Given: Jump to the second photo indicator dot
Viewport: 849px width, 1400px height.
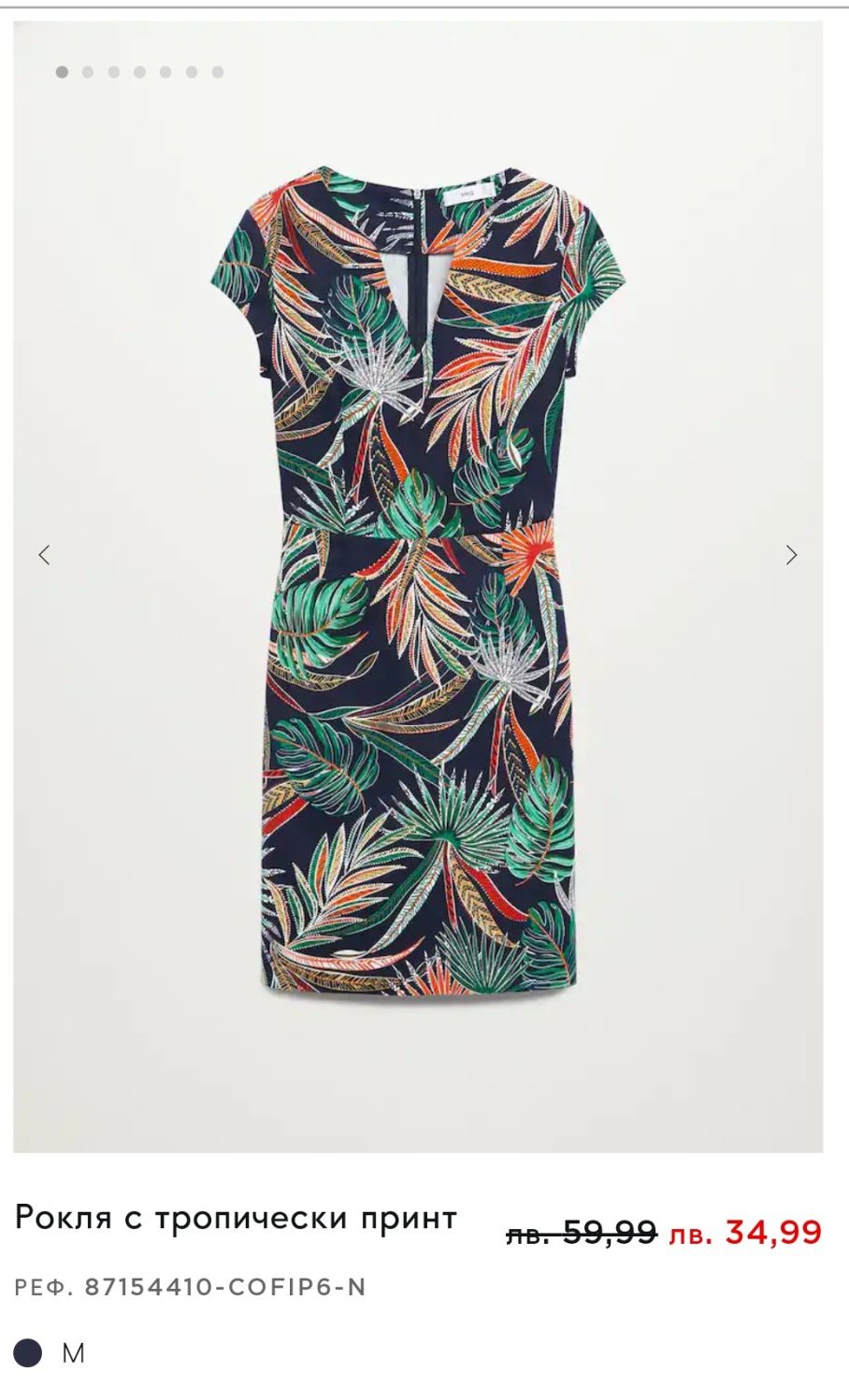Looking at the screenshot, I should coord(88,72).
